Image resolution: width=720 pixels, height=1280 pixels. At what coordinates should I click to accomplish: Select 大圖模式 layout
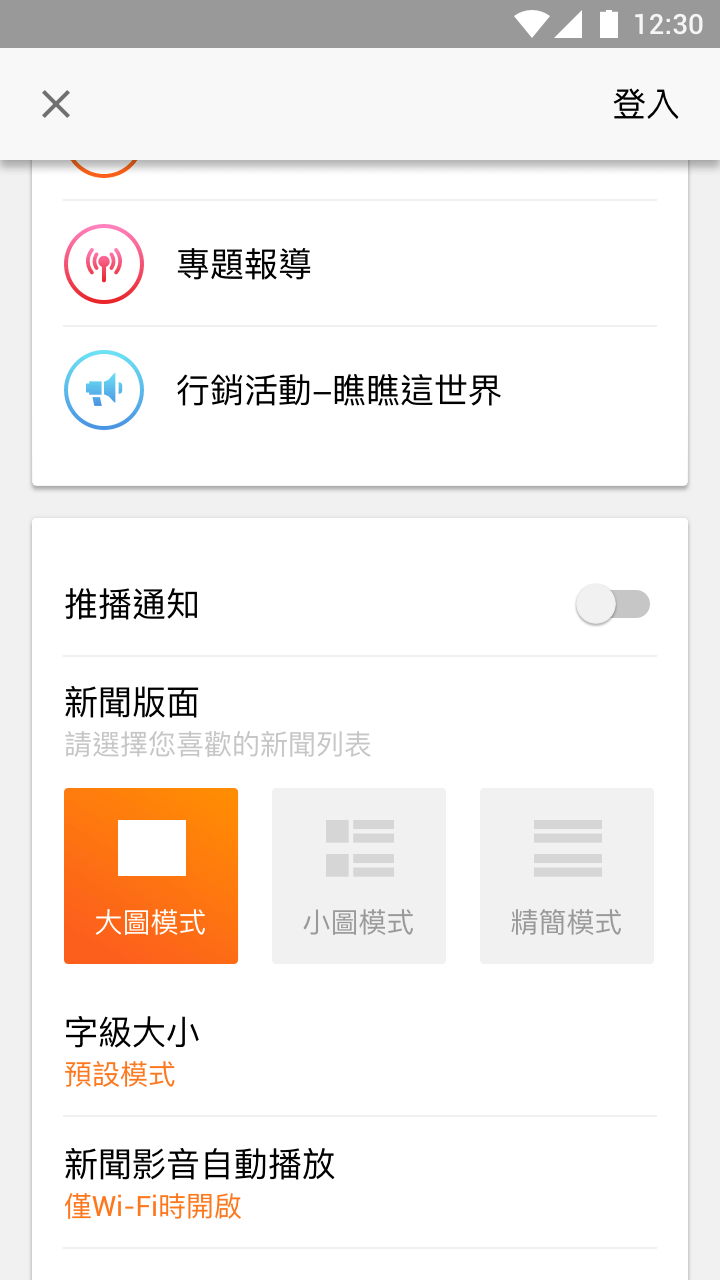point(151,876)
